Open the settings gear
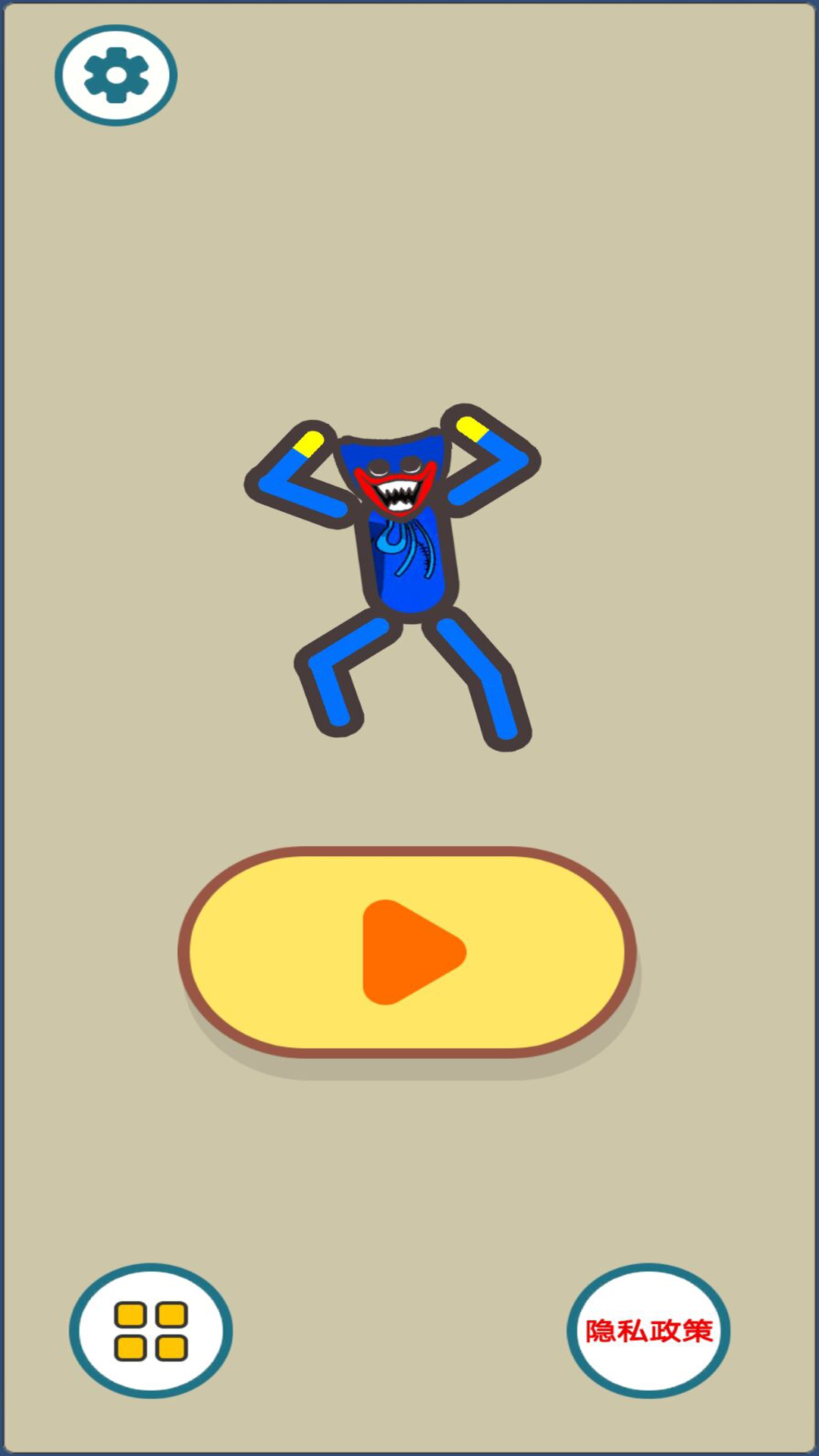The image size is (819, 1456). coord(116,75)
